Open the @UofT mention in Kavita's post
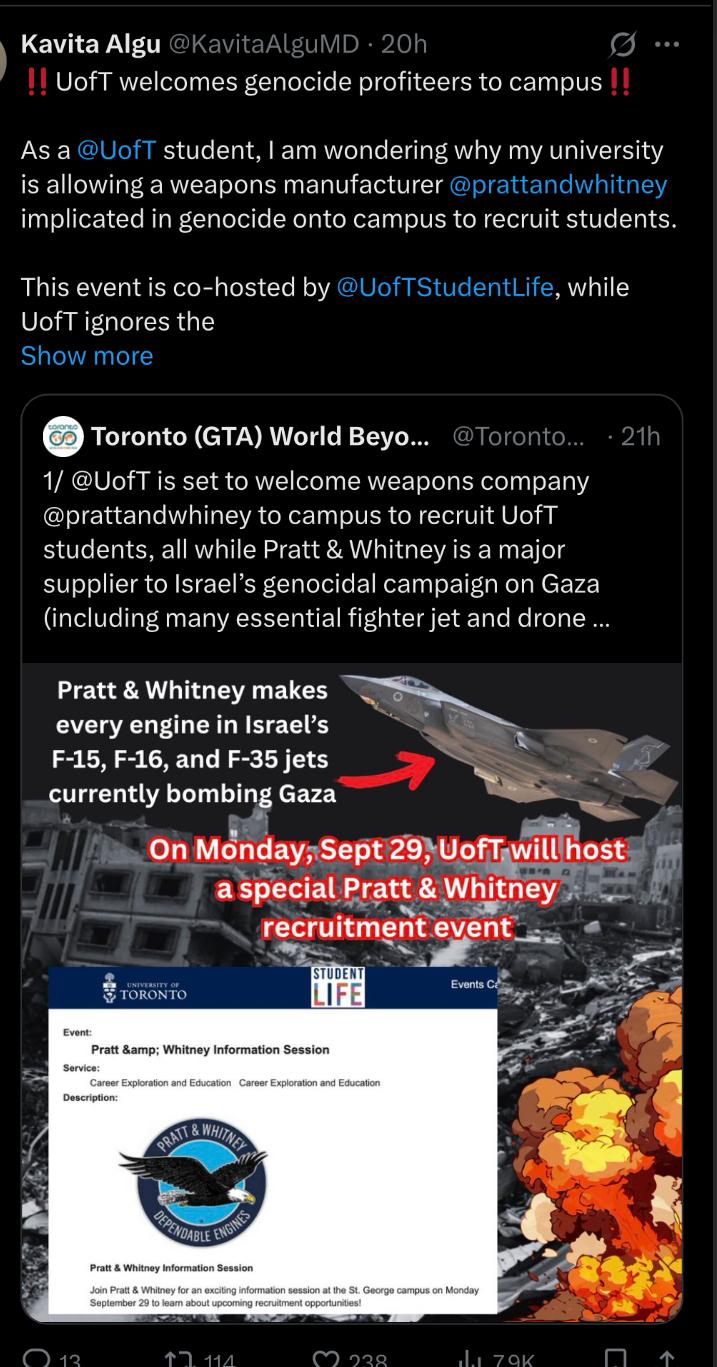717x1367 pixels. 116,151
